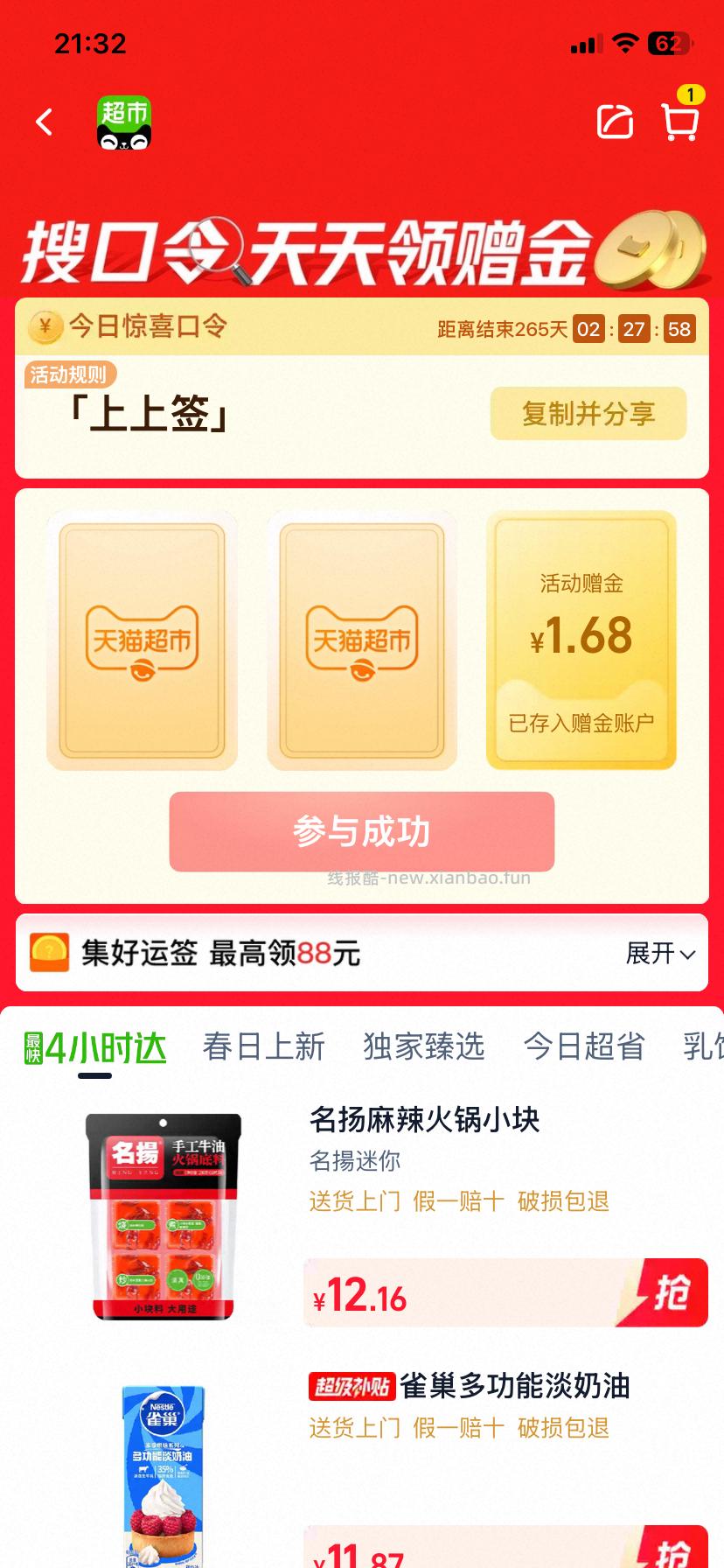Tap the orange 集好运签 sign icon
This screenshot has height=1568, width=724.
pos(48,953)
